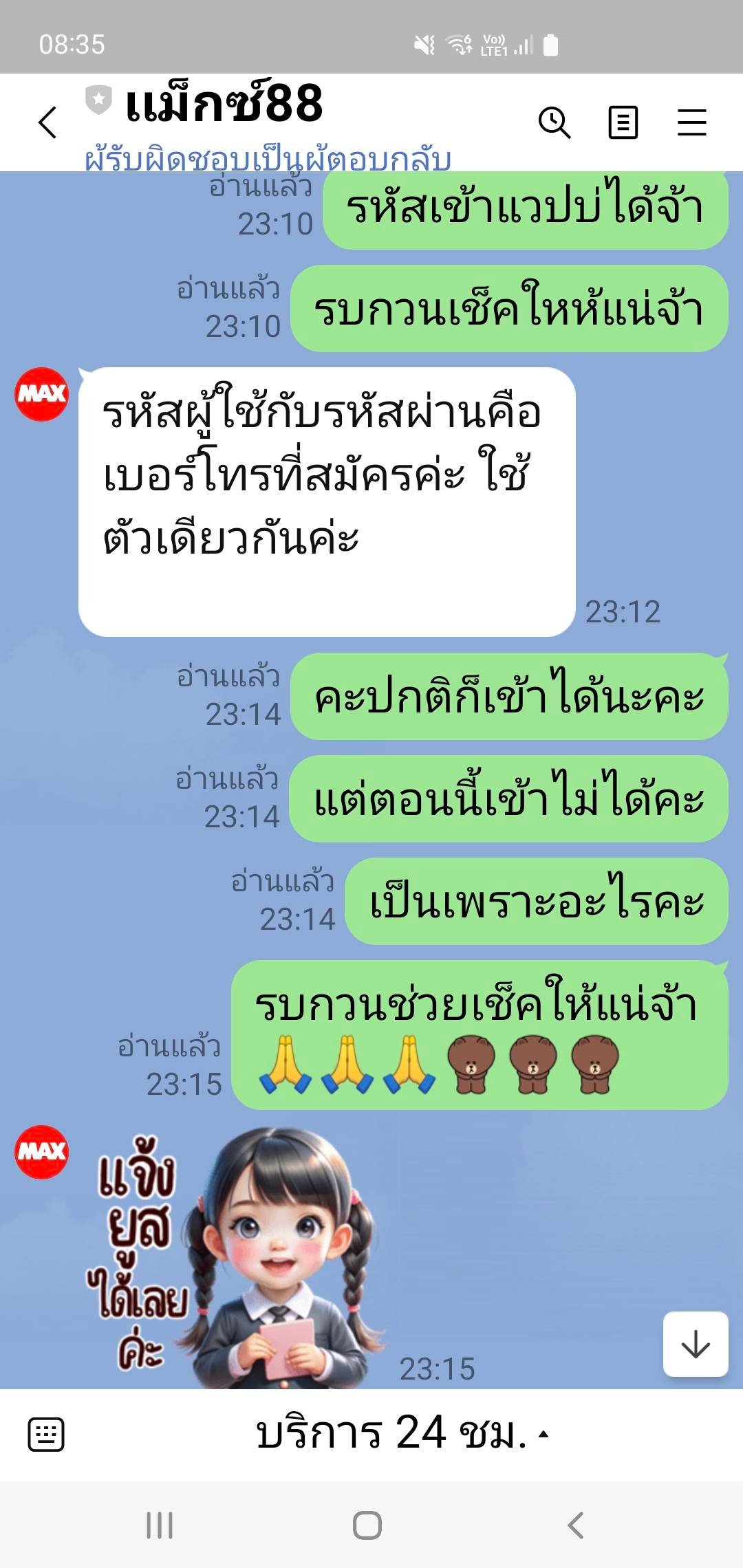Open the MAX avatar beside the password message
The width and height of the screenshot is (743, 1568).
pos(42,394)
